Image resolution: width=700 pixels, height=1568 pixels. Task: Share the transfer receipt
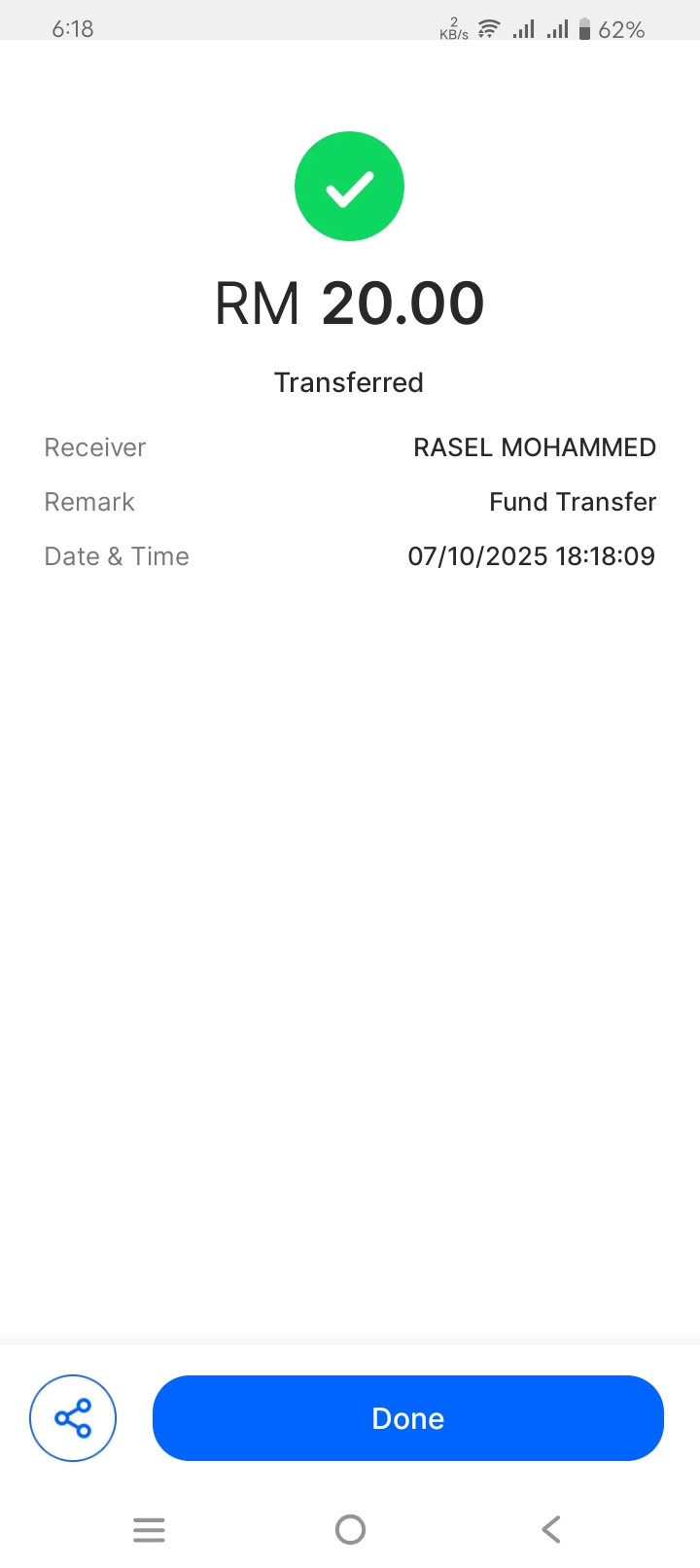coord(73,1418)
